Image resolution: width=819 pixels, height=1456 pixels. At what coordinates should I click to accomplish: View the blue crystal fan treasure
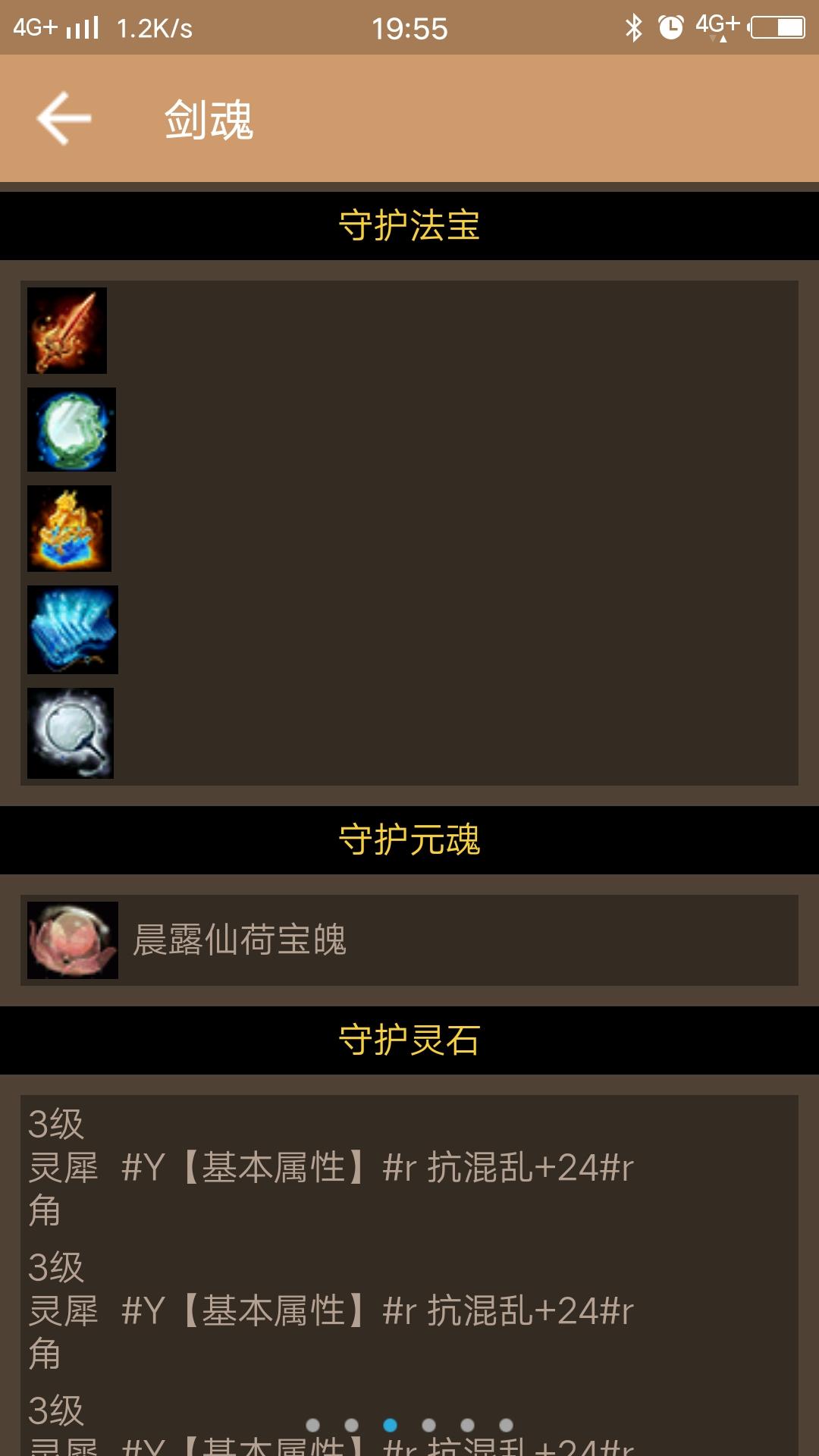click(73, 629)
